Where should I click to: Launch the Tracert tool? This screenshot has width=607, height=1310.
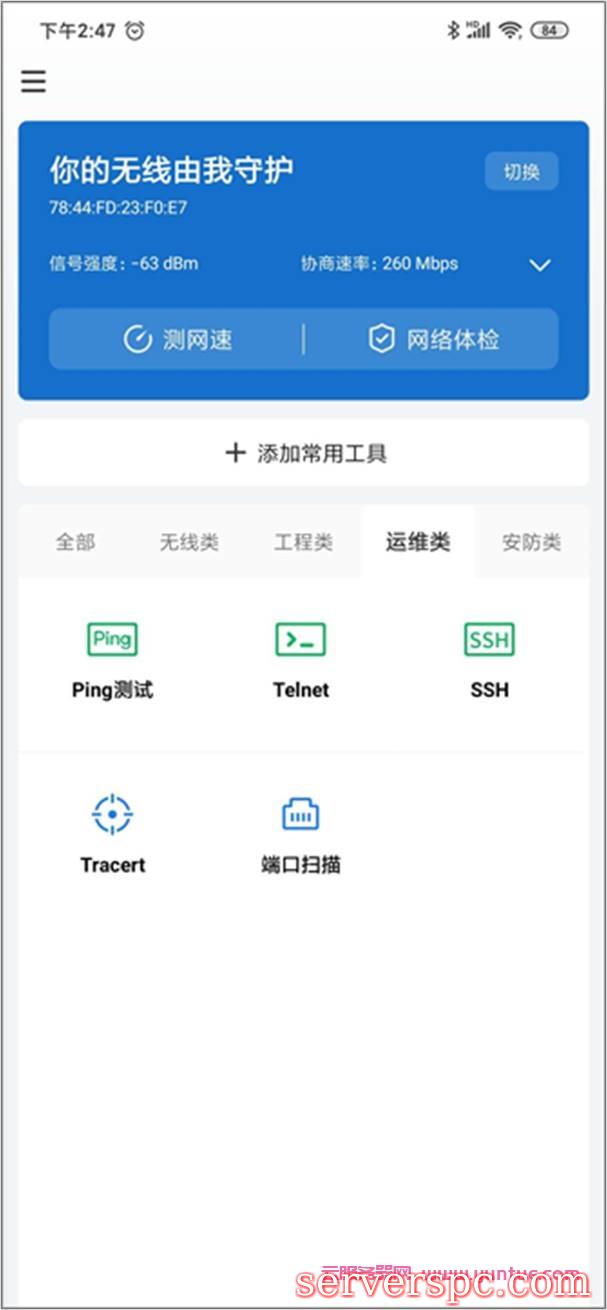tap(112, 833)
